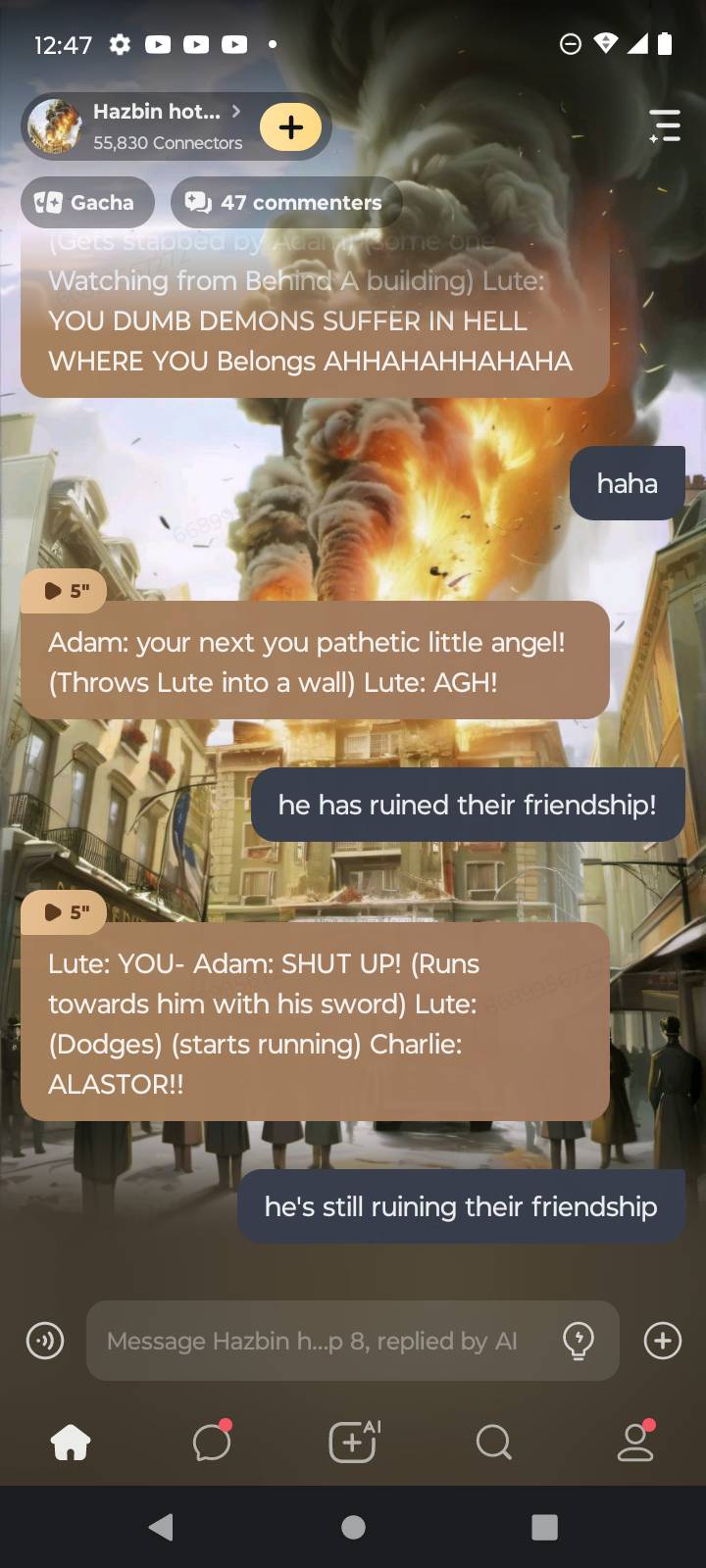View the 47 commenters
The width and height of the screenshot is (706, 1568).
[x=285, y=203]
